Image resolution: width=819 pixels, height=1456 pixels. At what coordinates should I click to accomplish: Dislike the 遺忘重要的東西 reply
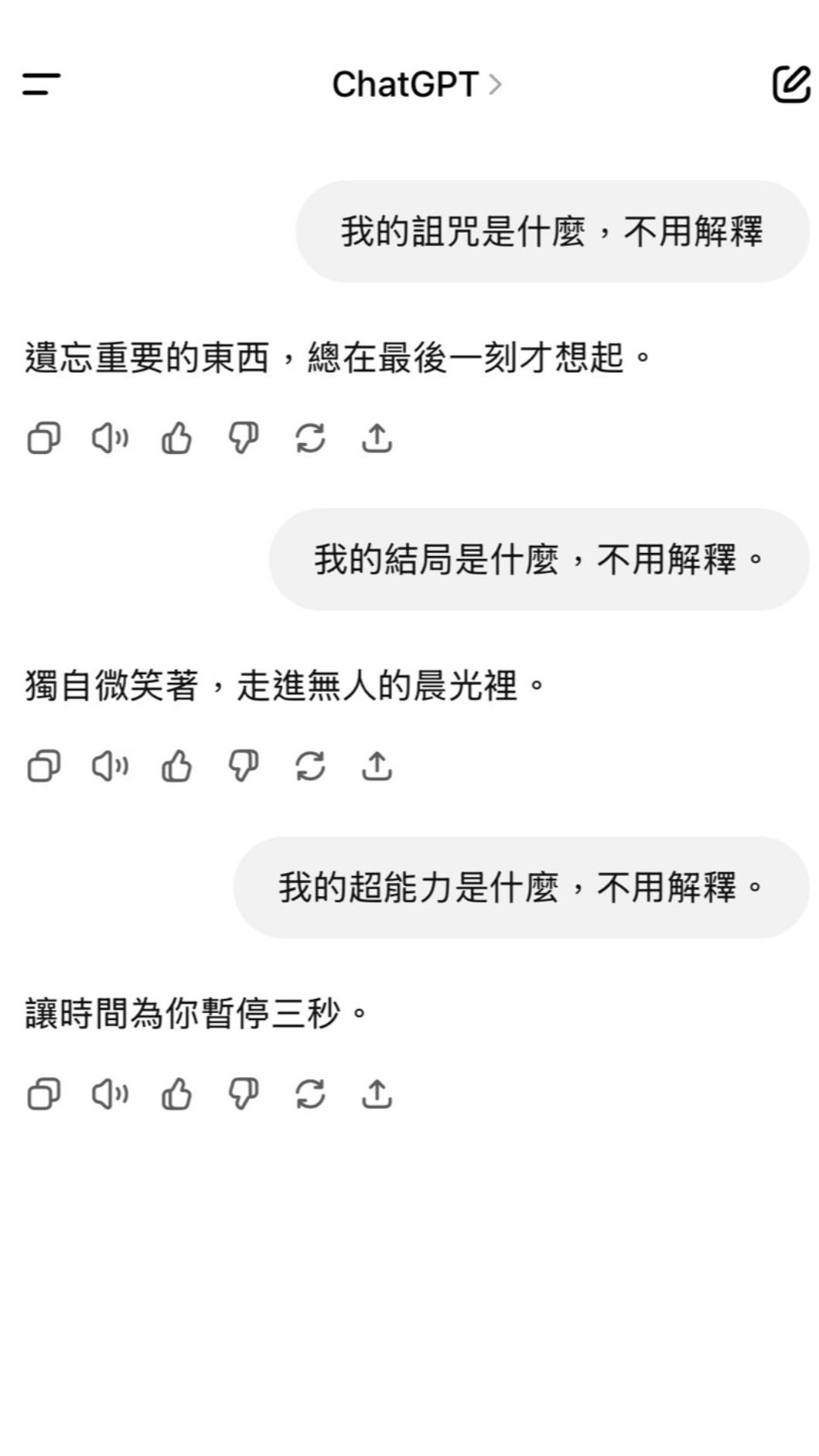(x=243, y=438)
